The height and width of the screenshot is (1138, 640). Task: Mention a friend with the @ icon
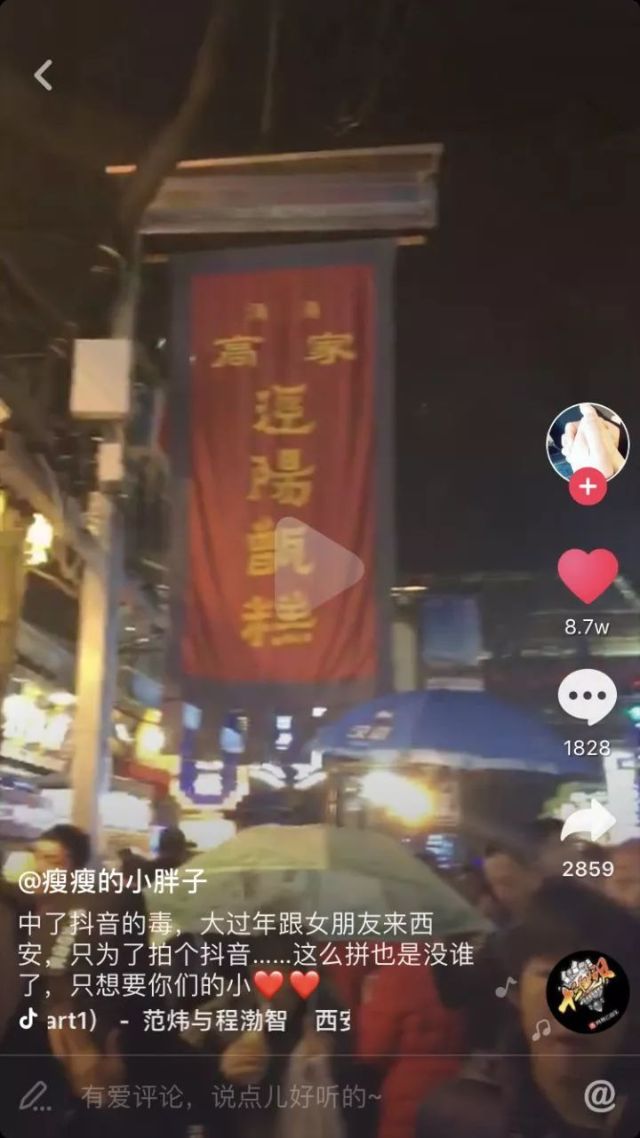click(599, 1096)
